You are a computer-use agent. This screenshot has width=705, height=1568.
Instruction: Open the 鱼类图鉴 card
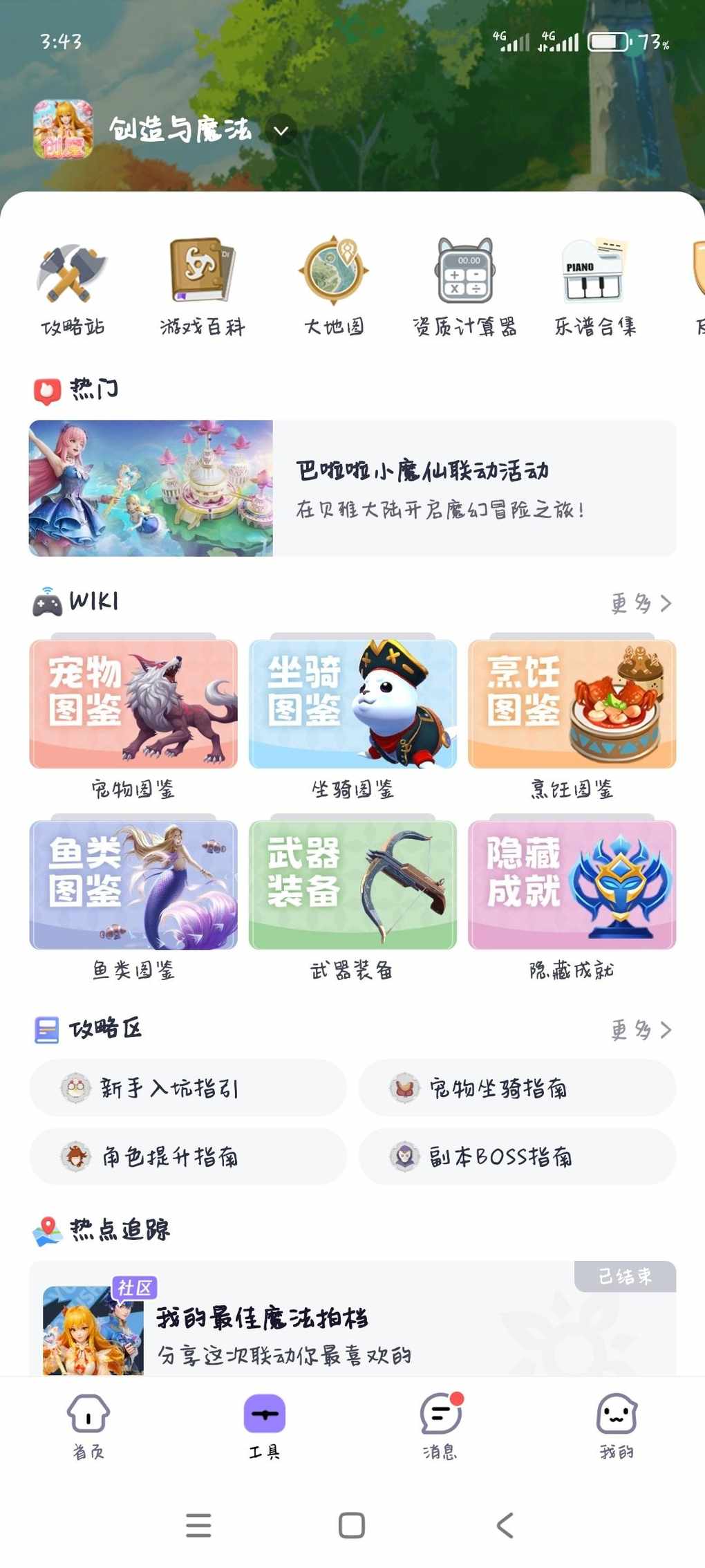133,885
